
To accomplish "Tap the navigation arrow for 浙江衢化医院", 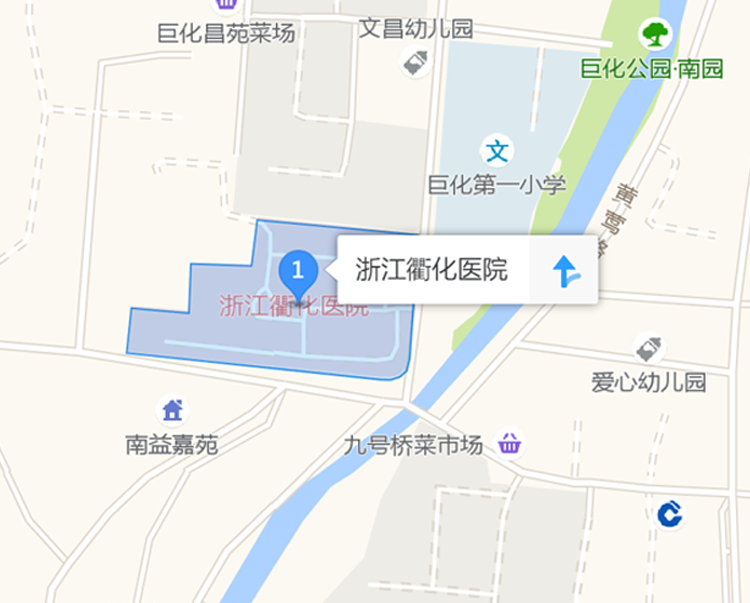I will (566, 270).
